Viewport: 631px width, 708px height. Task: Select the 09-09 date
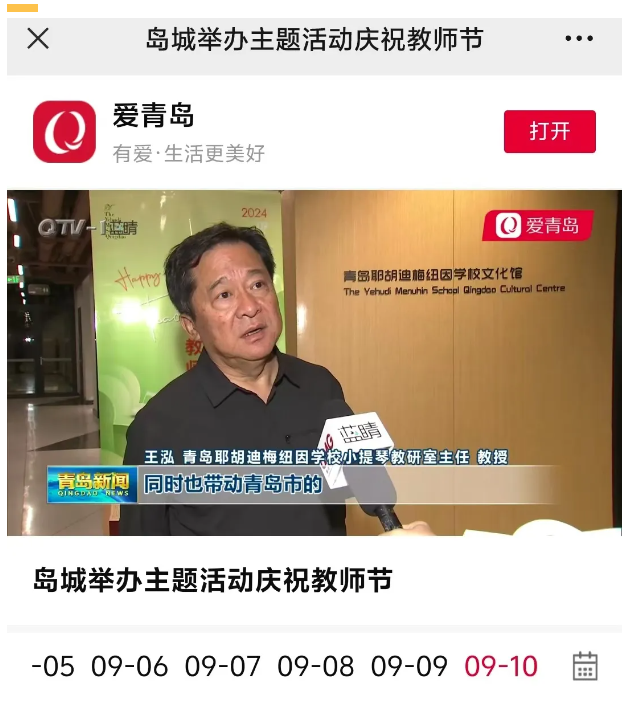coord(409,666)
